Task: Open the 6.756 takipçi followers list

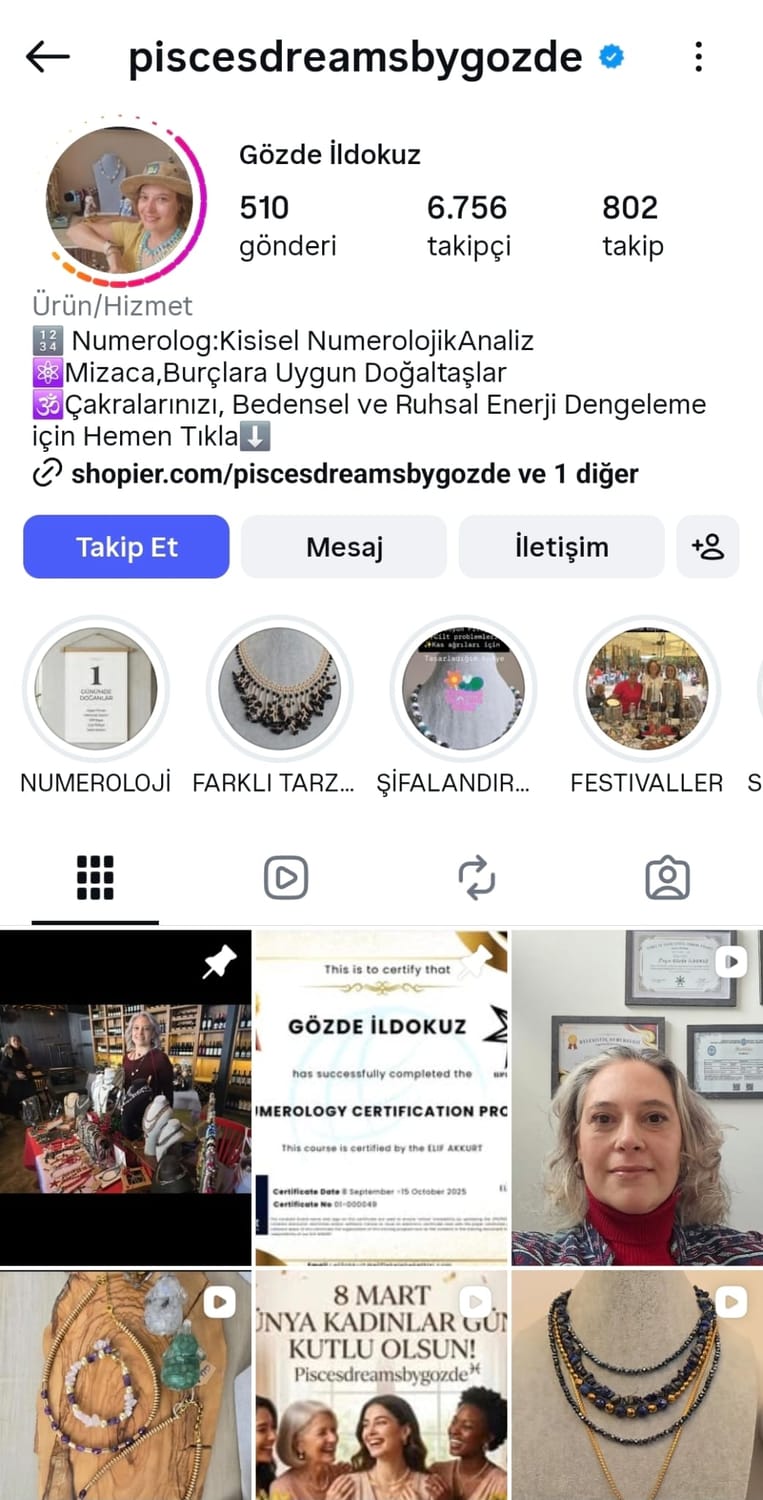Action: point(467,225)
